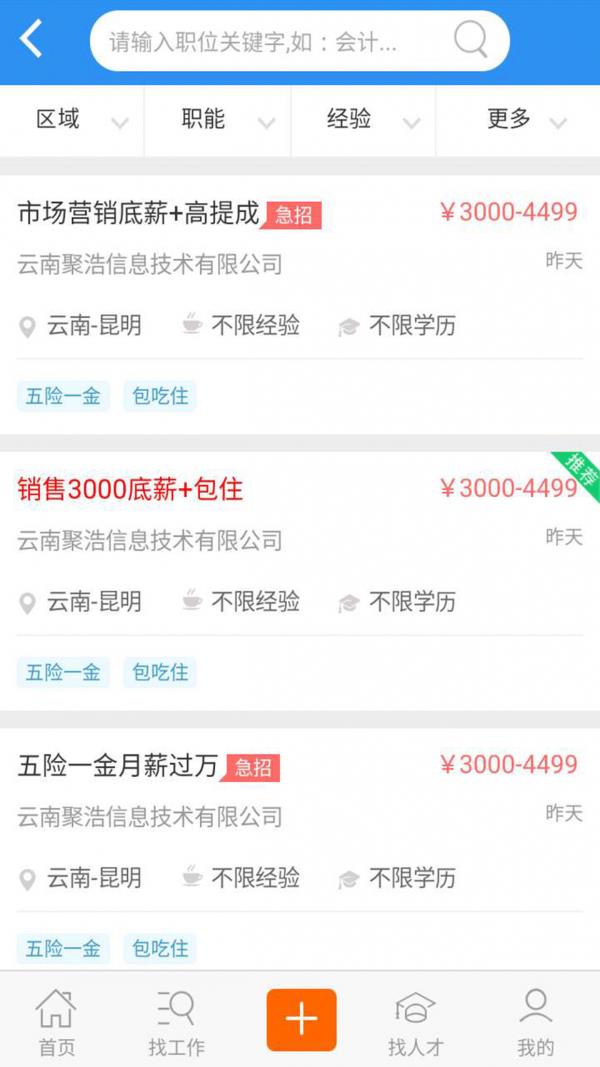The height and width of the screenshot is (1067, 600).
Task: Go back using the top-left arrow
Action: point(32,41)
